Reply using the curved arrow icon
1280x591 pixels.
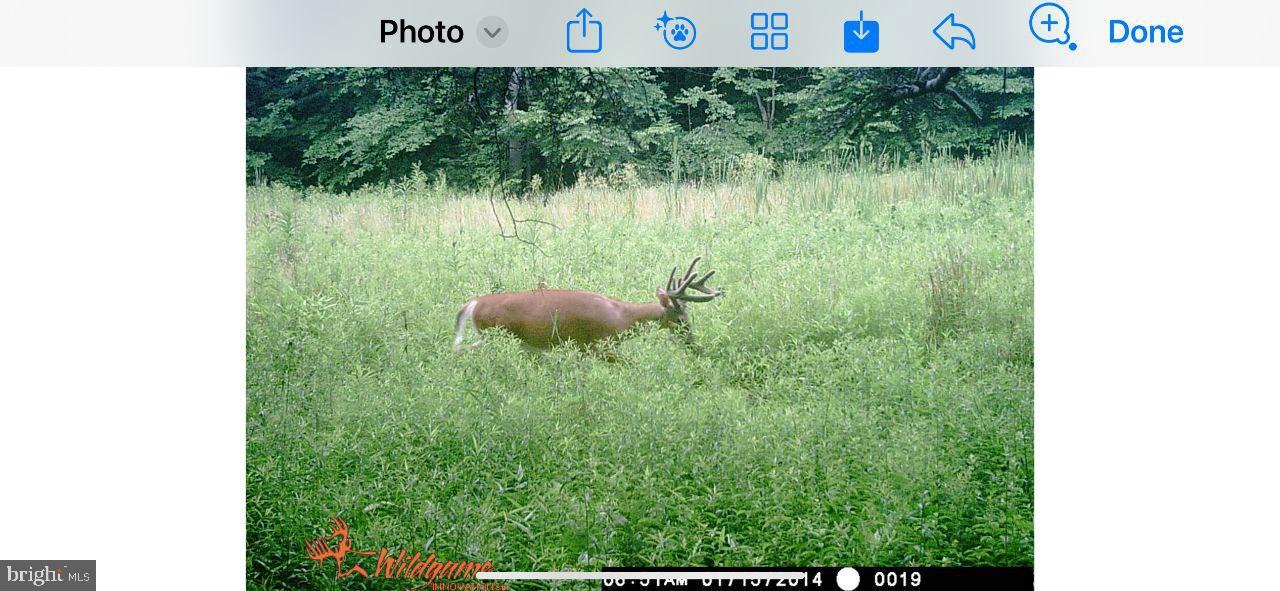[953, 32]
